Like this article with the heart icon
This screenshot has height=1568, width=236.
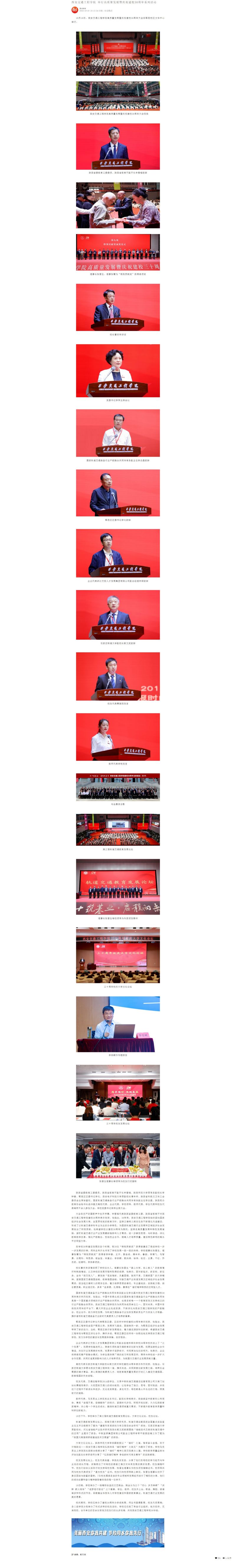[x=216, y=1558]
